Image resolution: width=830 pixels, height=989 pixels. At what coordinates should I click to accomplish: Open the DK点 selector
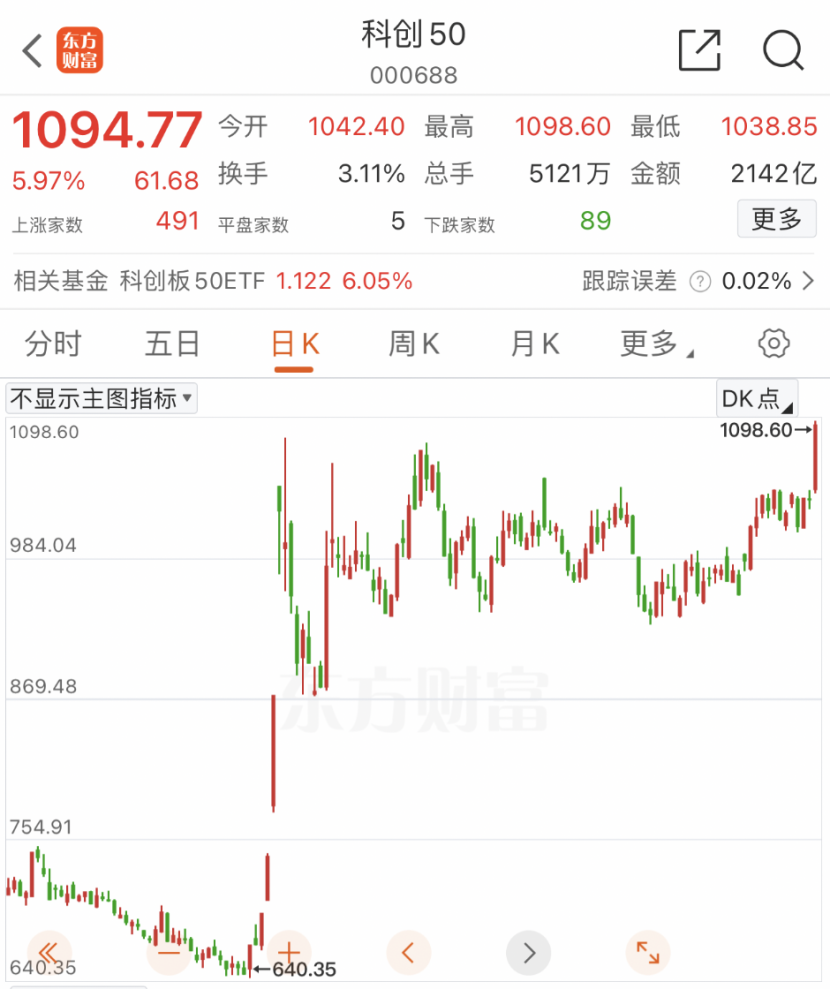[x=757, y=399]
